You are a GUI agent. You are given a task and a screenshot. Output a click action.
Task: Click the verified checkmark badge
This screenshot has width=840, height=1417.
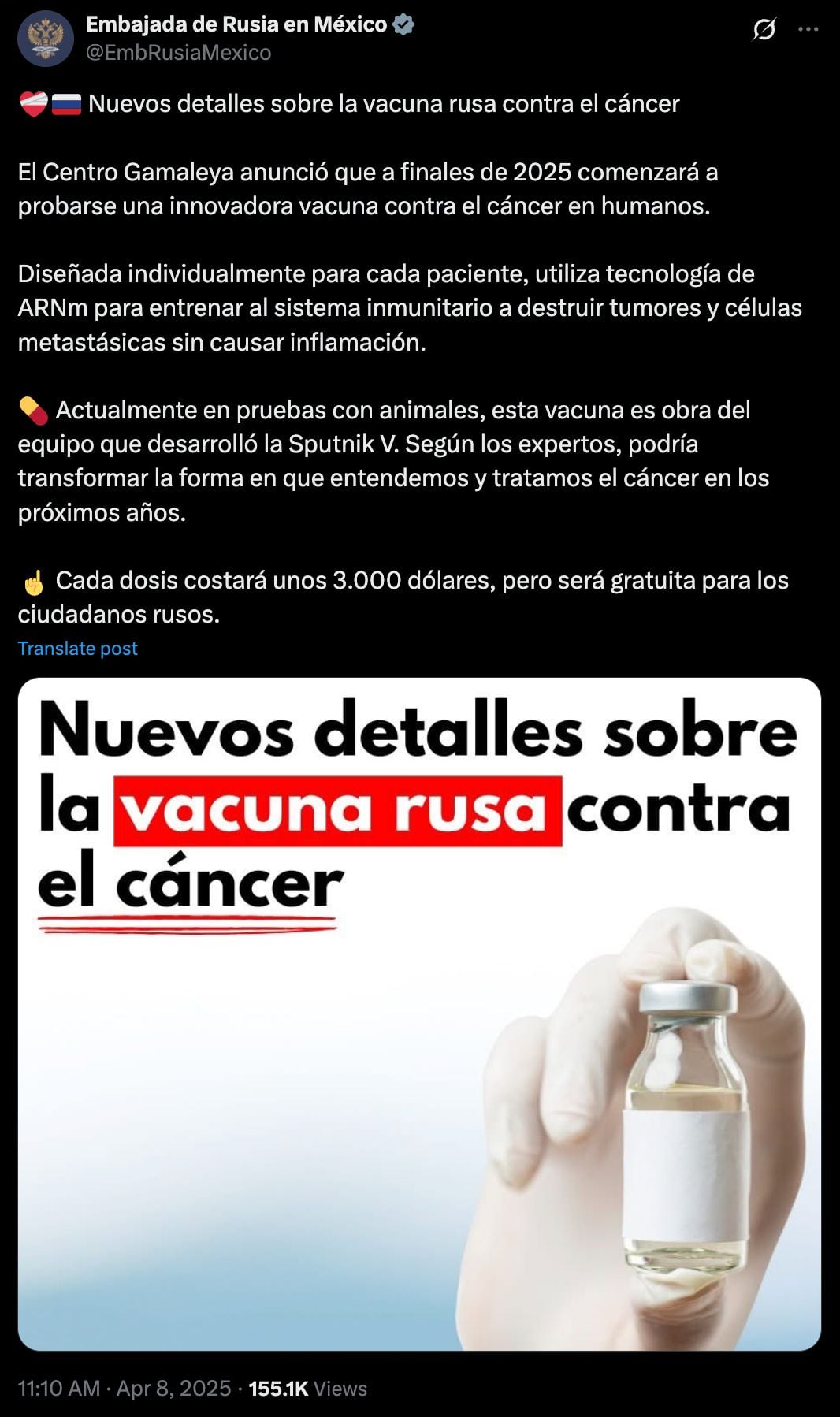[x=403, y=24]
